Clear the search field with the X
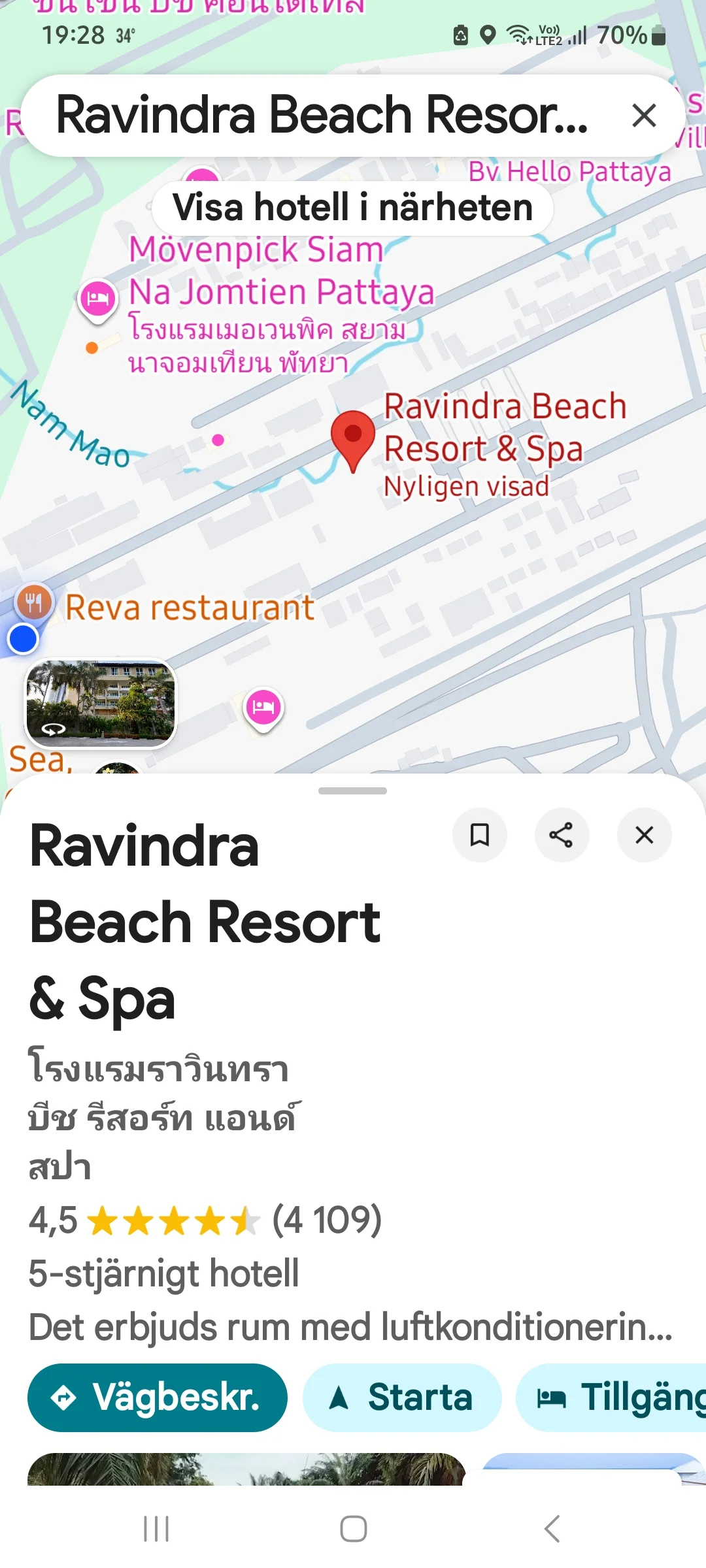The width and height of the screenshot is (706, 1568). click(x=644, y=116)
